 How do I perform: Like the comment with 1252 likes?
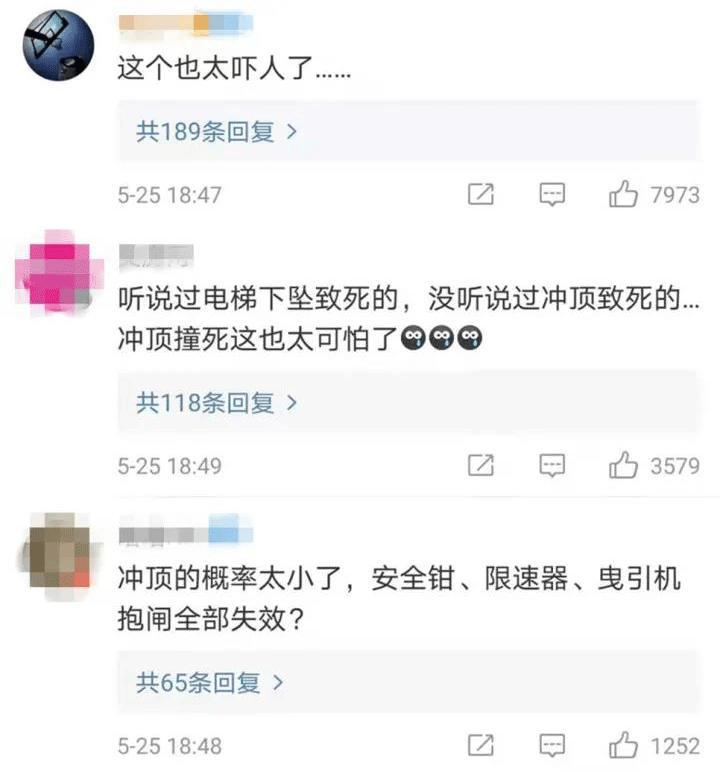coord(624,745)
